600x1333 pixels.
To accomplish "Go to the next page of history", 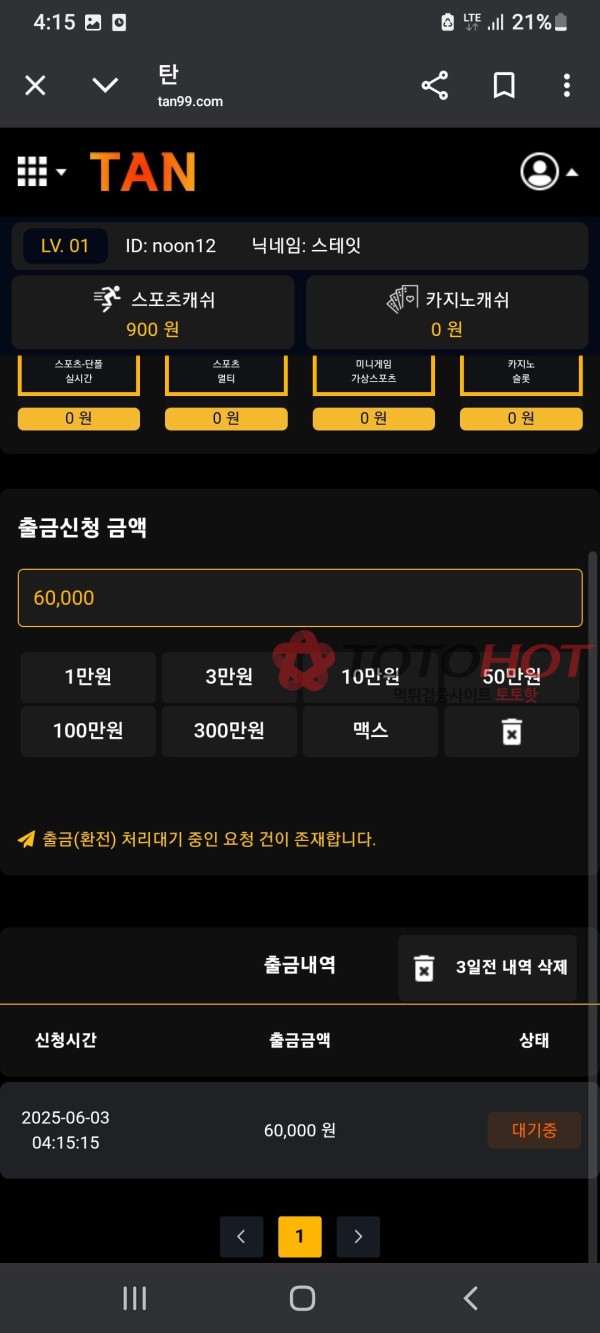I will click(x=358, y=1237).
